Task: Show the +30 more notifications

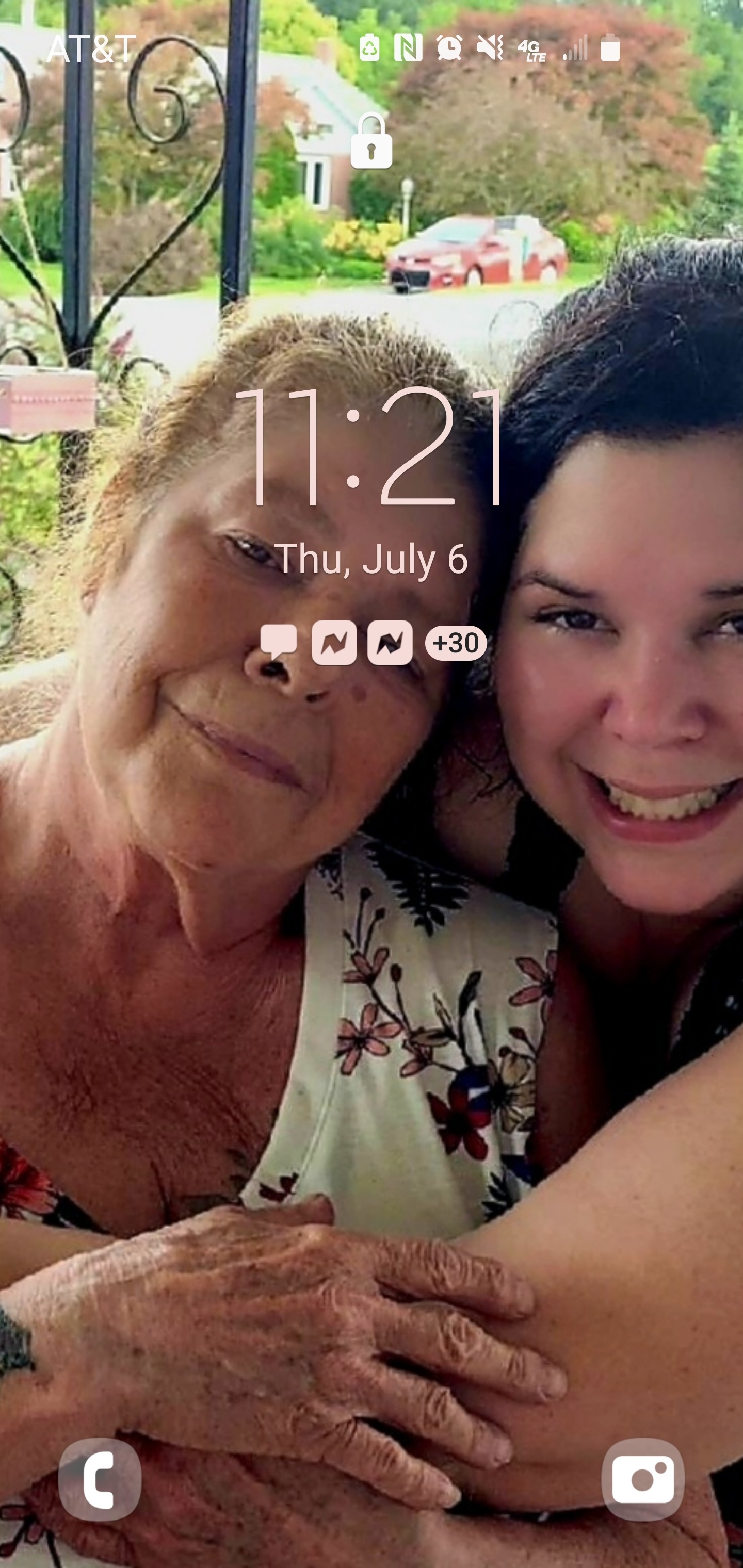Action: click(456, 643)
